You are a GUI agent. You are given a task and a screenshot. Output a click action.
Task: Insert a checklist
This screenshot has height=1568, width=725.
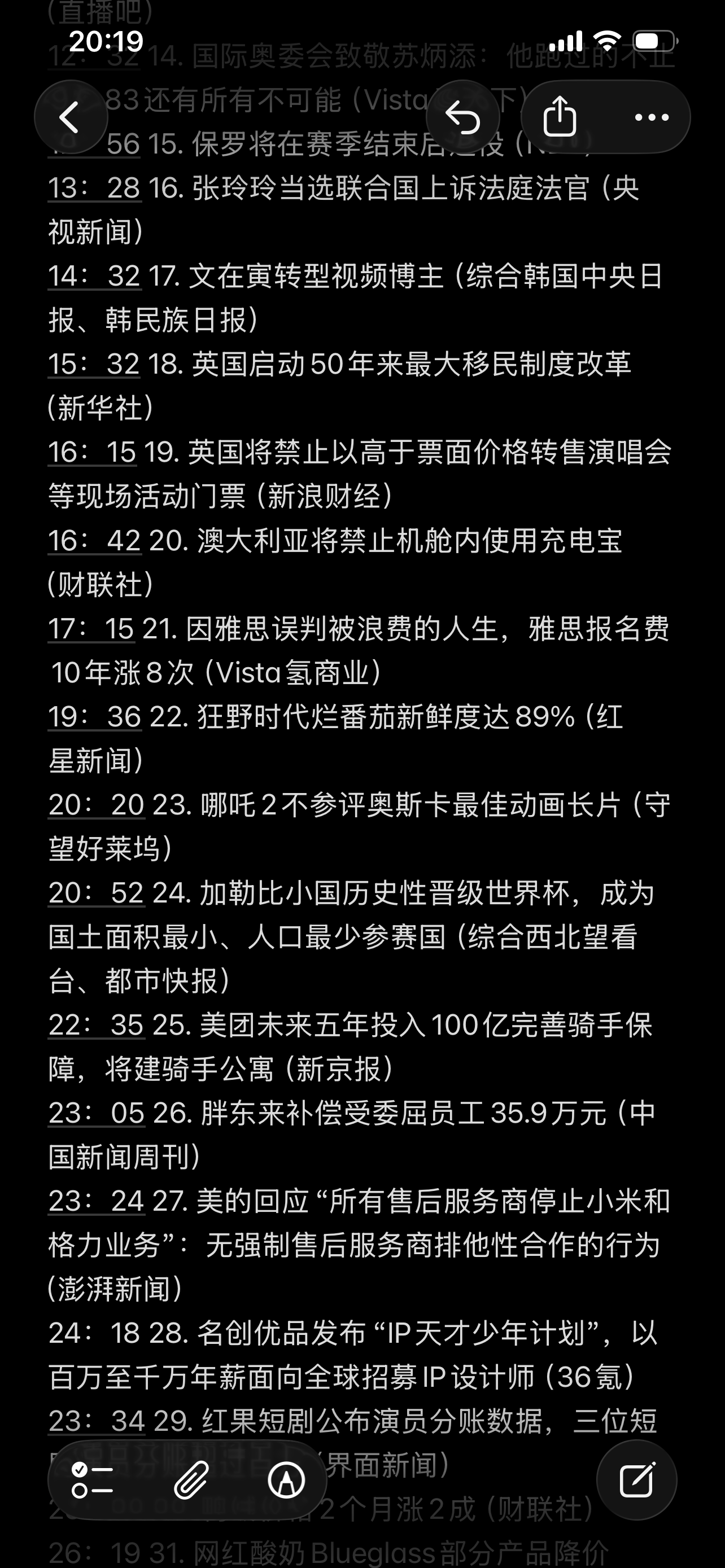click(x=93, y=1480)
